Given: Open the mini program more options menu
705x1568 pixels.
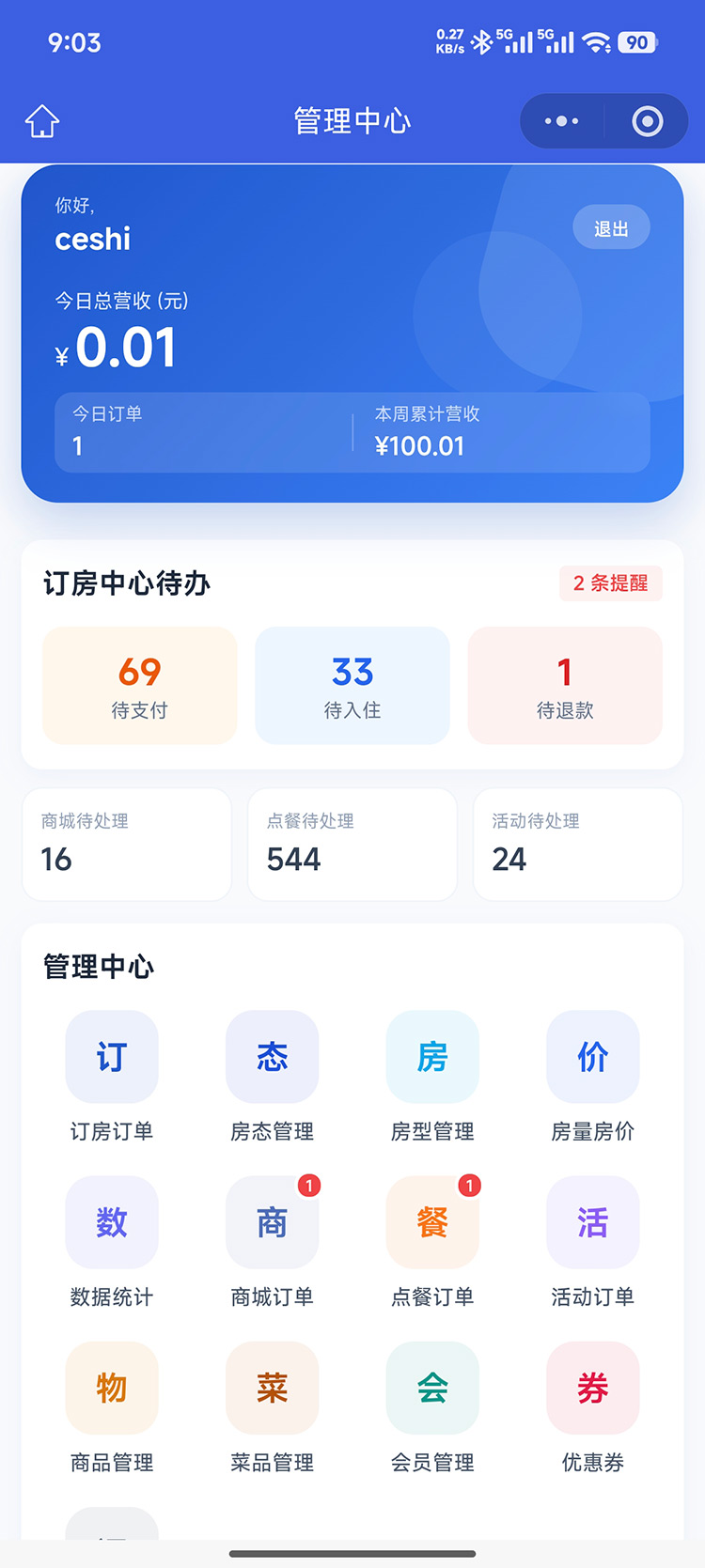Looking at the screenshot, I should (562, 121).
